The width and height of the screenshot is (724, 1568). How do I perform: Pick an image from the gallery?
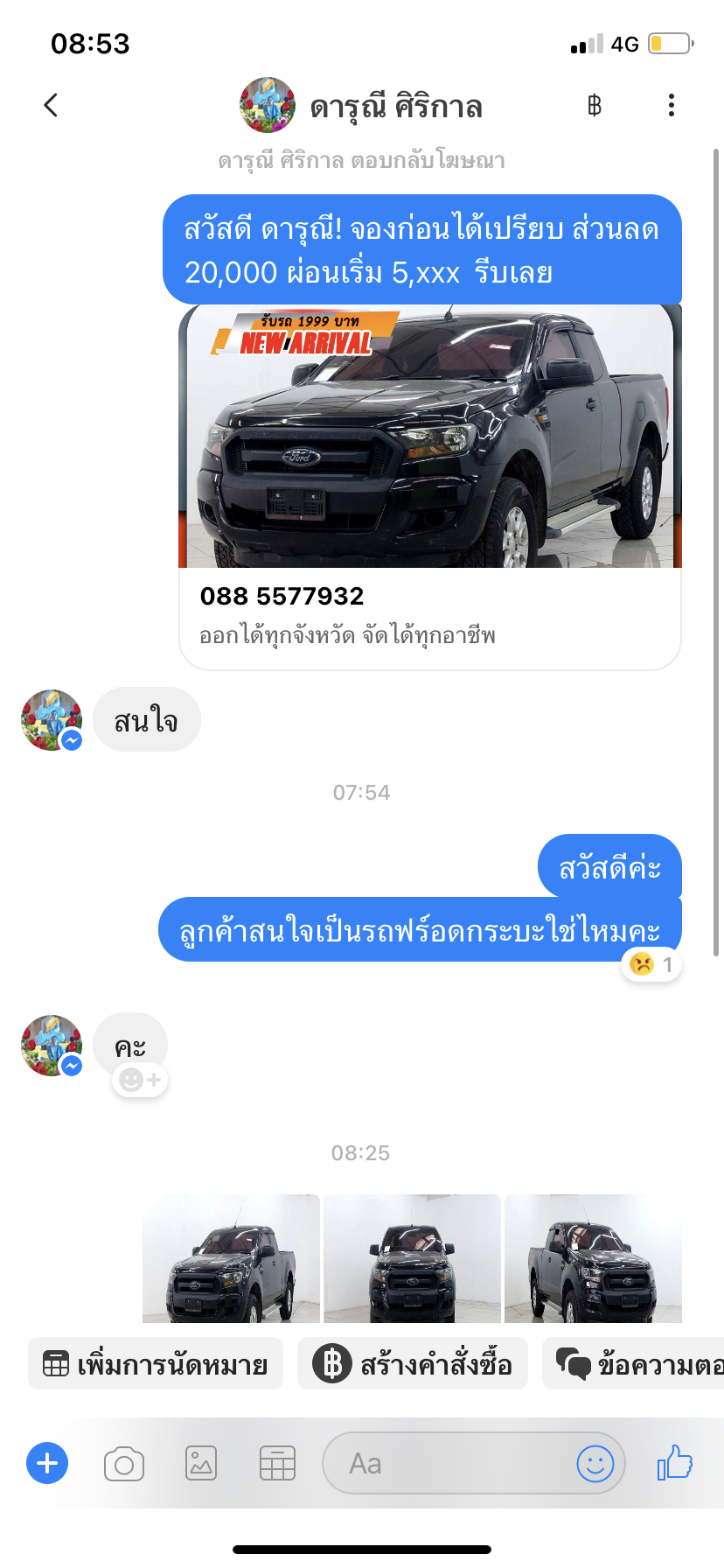pyautogui.click(x=201, y=1463)
